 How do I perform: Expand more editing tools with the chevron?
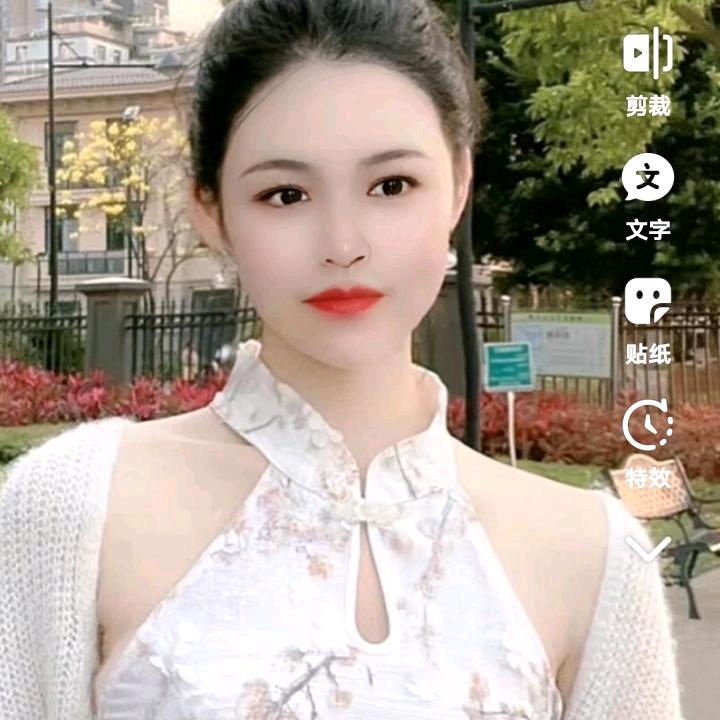click(x=648, y=547)
